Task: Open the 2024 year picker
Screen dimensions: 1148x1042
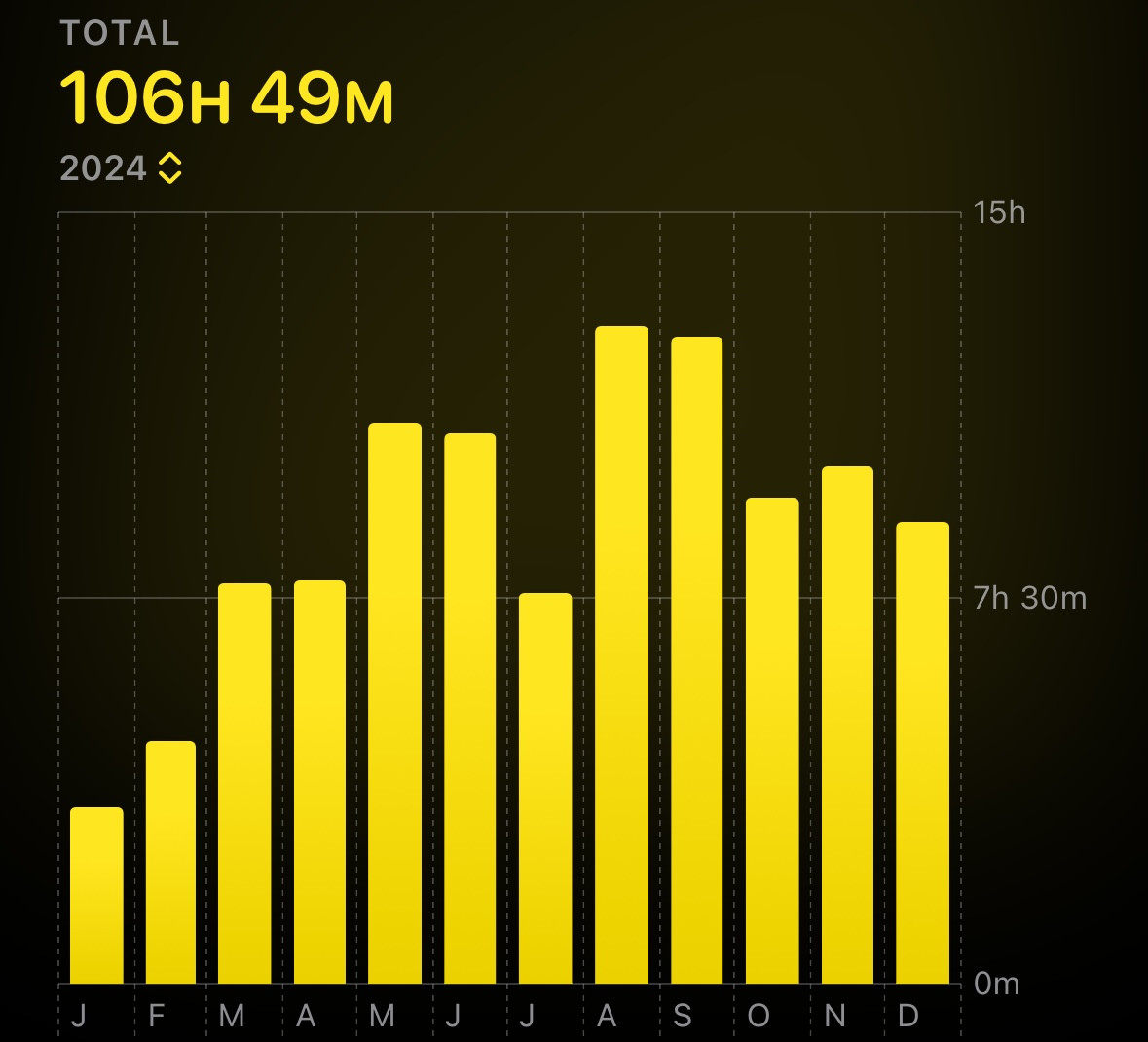Action: point(122,168)
